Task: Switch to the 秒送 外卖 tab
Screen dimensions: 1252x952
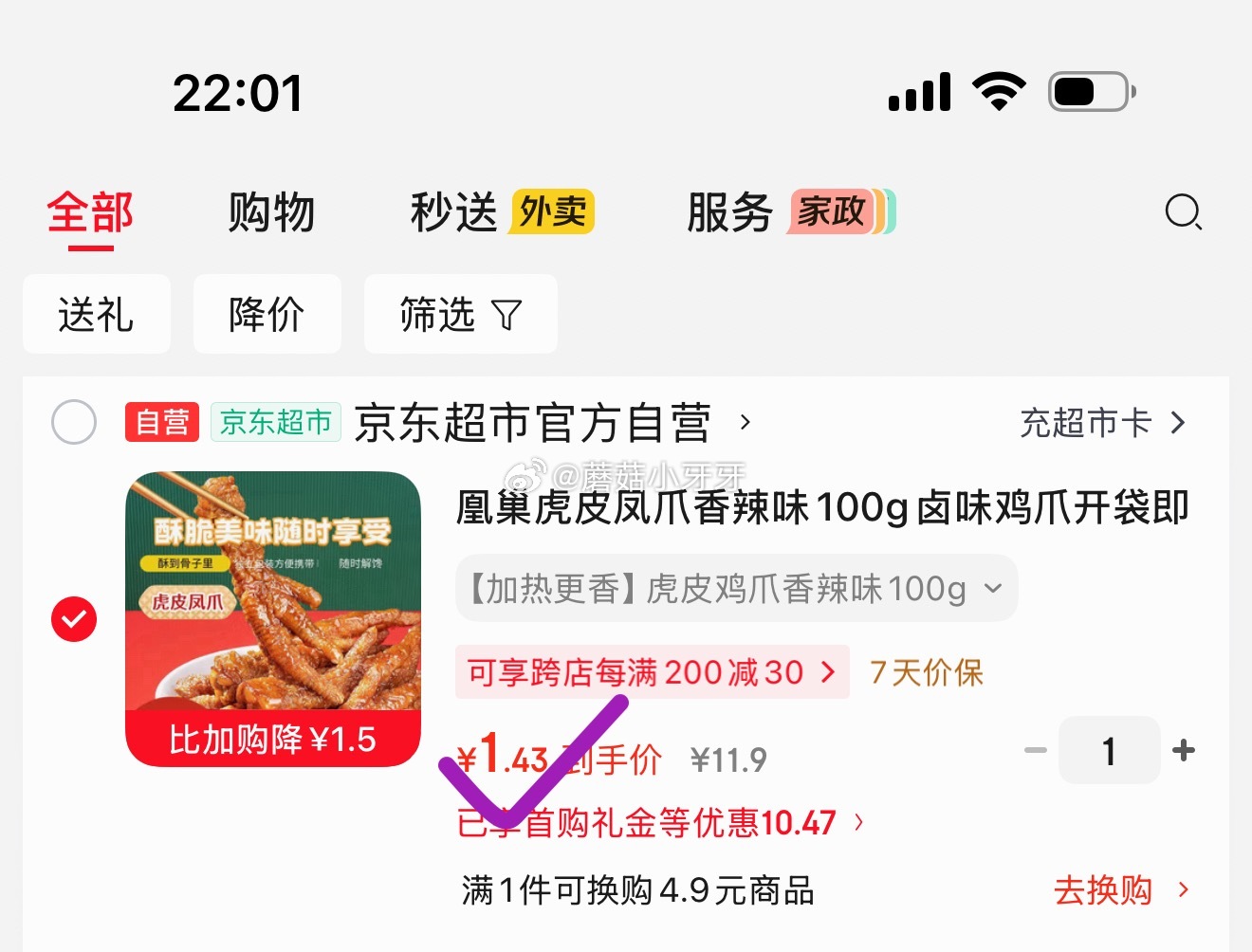Action: 502,212
